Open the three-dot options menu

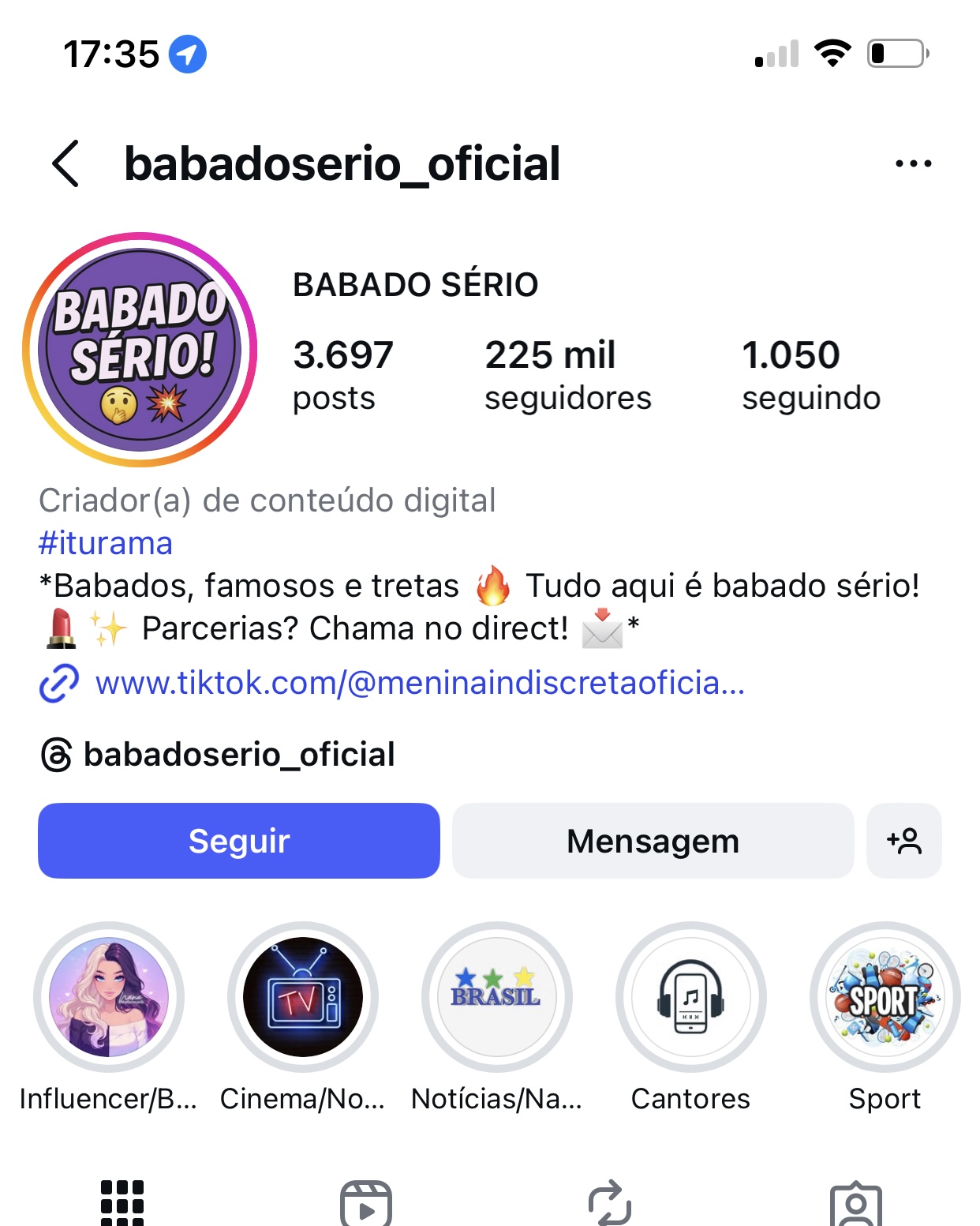(x=913, y=163)
